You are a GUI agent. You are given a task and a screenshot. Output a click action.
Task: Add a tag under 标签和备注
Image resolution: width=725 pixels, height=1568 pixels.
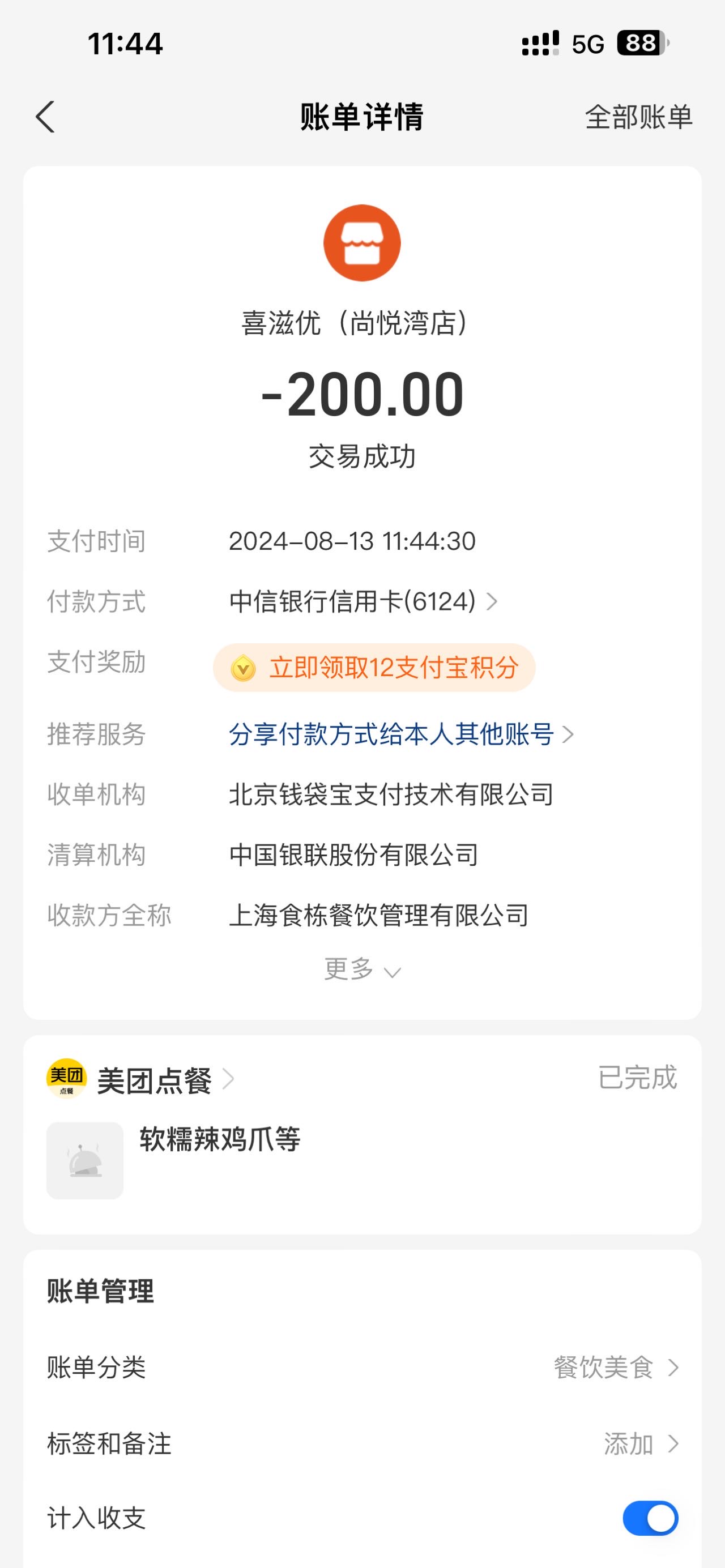(362, 1443)
